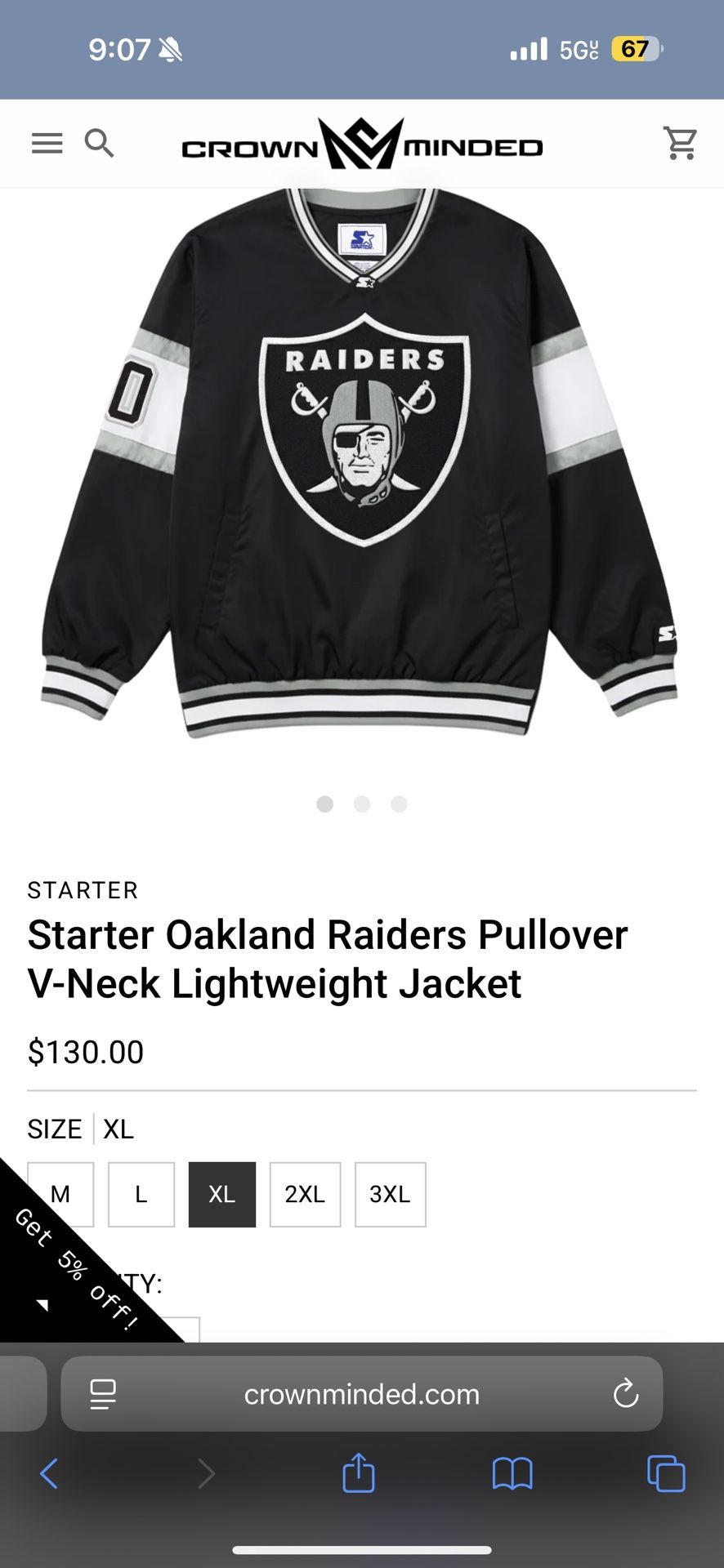
Task: Select size L
Action: 141,1194
